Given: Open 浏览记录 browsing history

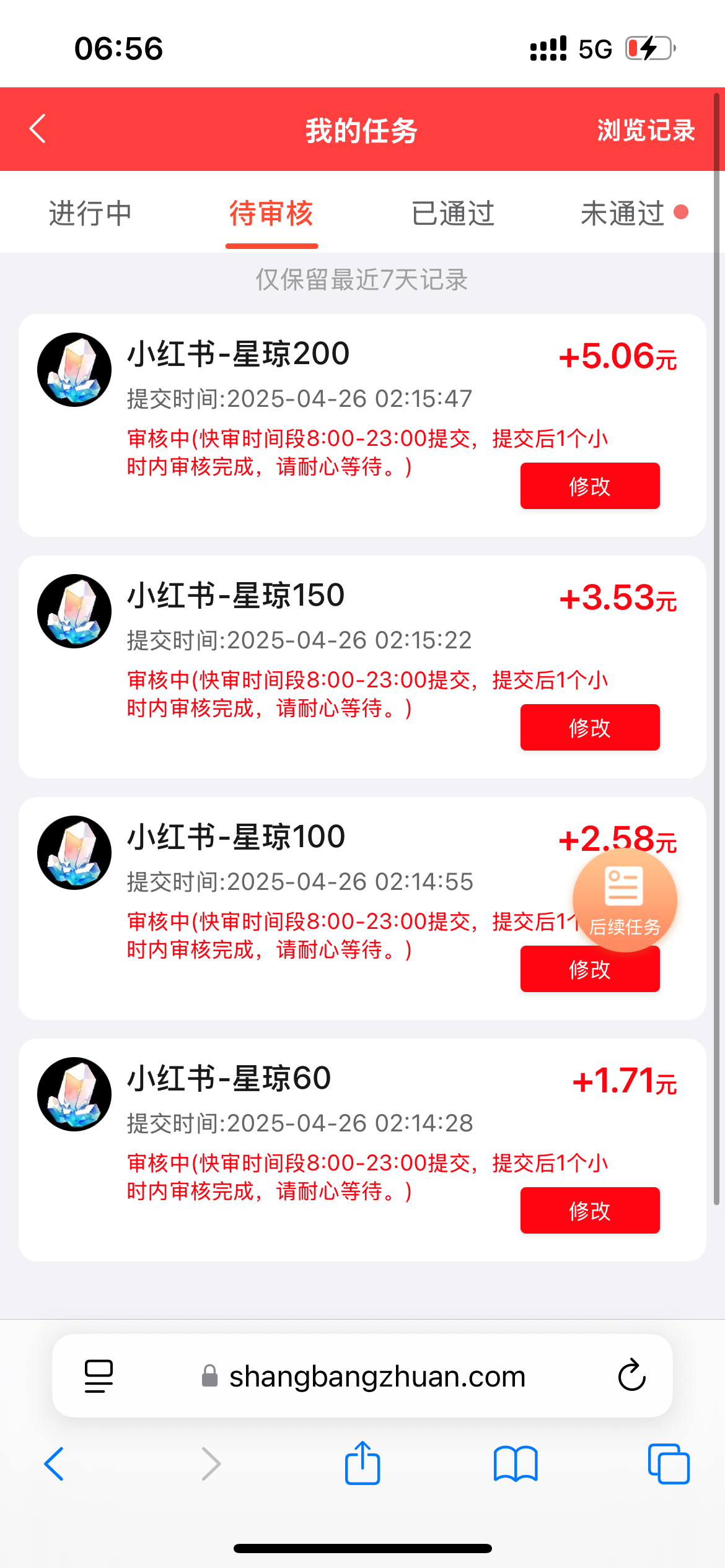Looking at the screenshot, I should pyautogui.click(x=646, y=131).
